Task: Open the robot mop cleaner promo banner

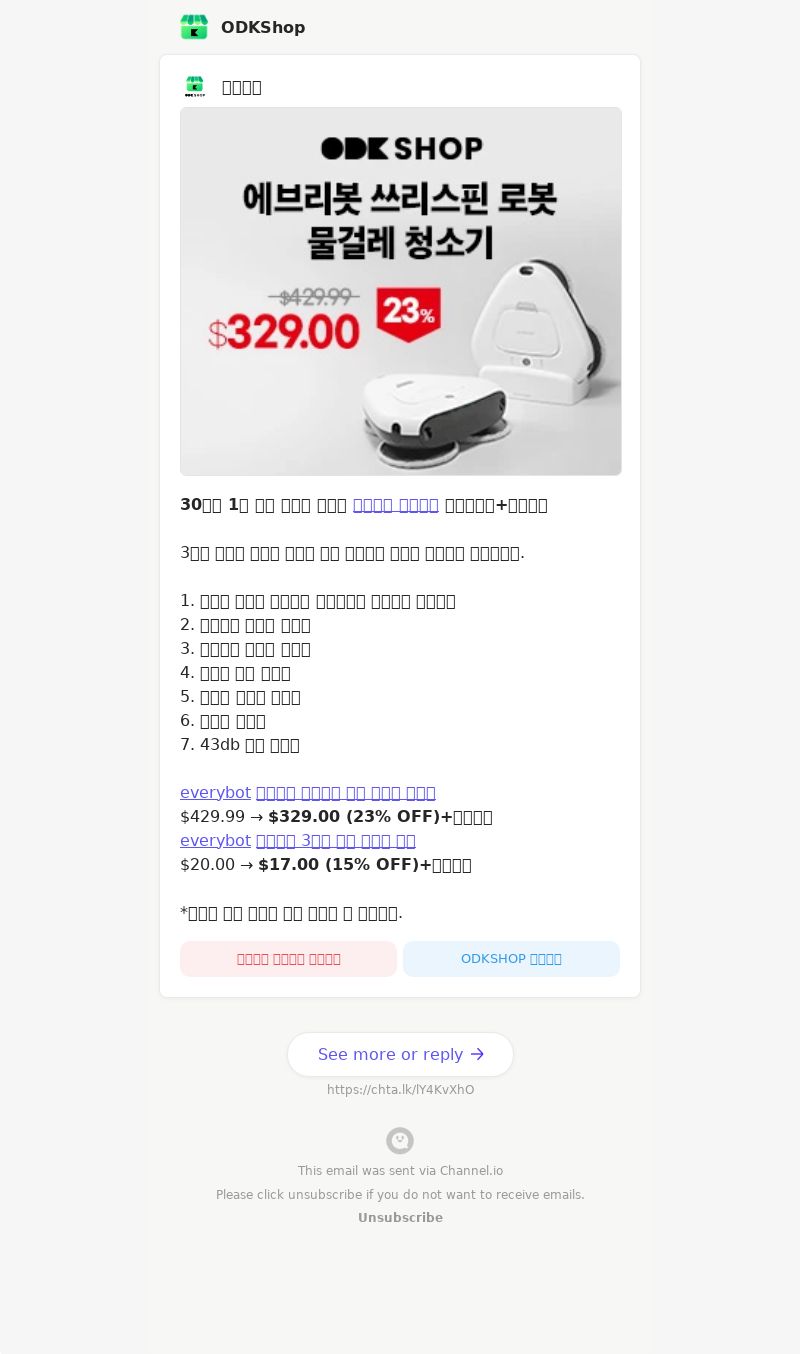Action: pos(400,291)
